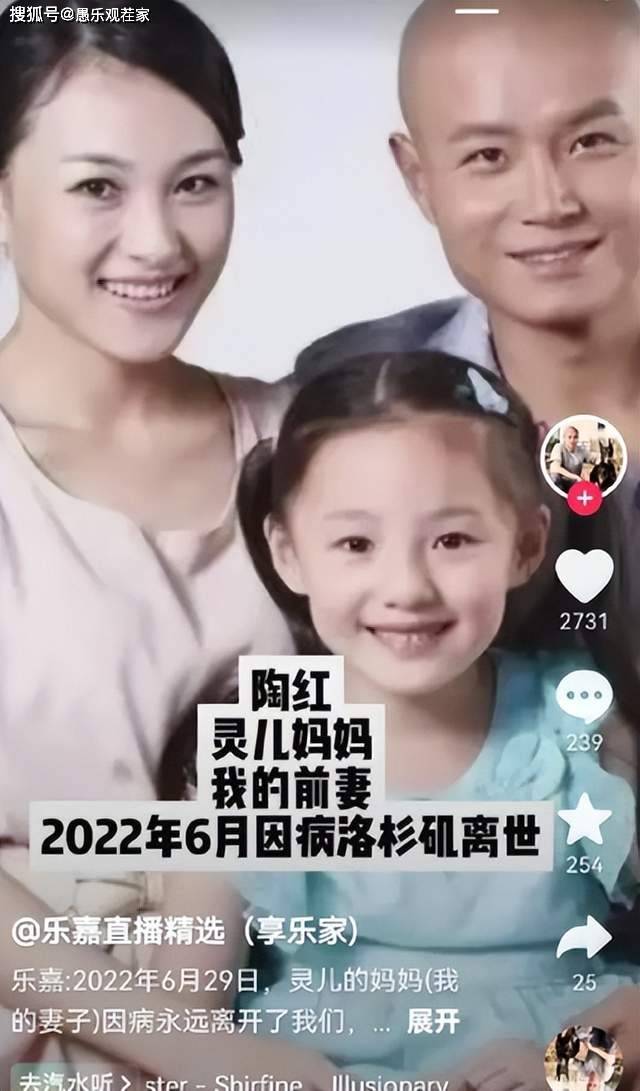Like this video with the heart

pos(584,576)
